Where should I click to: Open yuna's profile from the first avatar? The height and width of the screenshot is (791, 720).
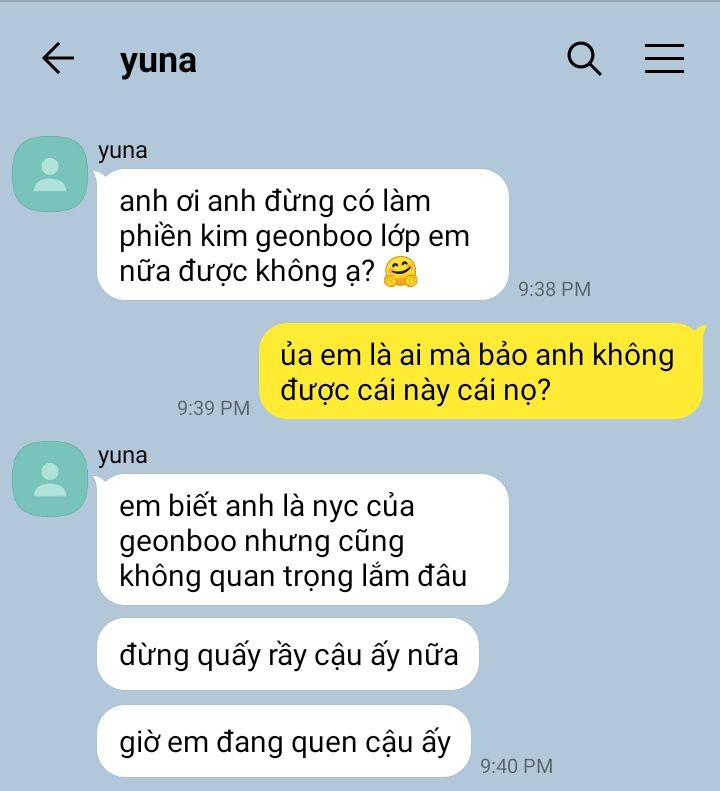click(49, 174)
